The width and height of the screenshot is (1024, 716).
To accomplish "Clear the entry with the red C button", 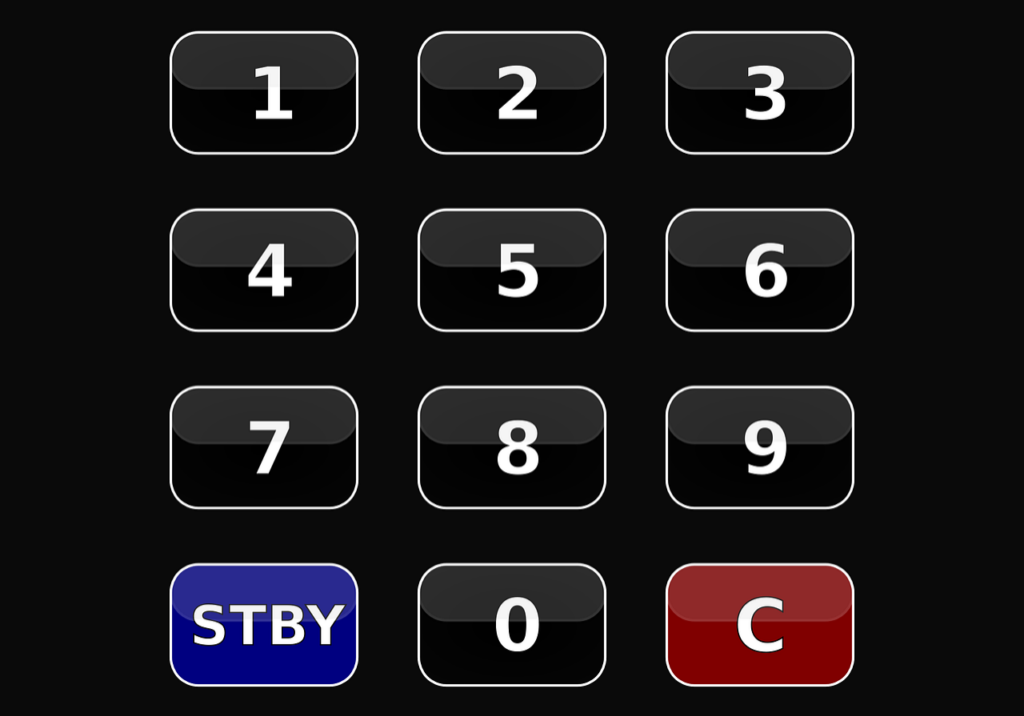I will 760,625.
